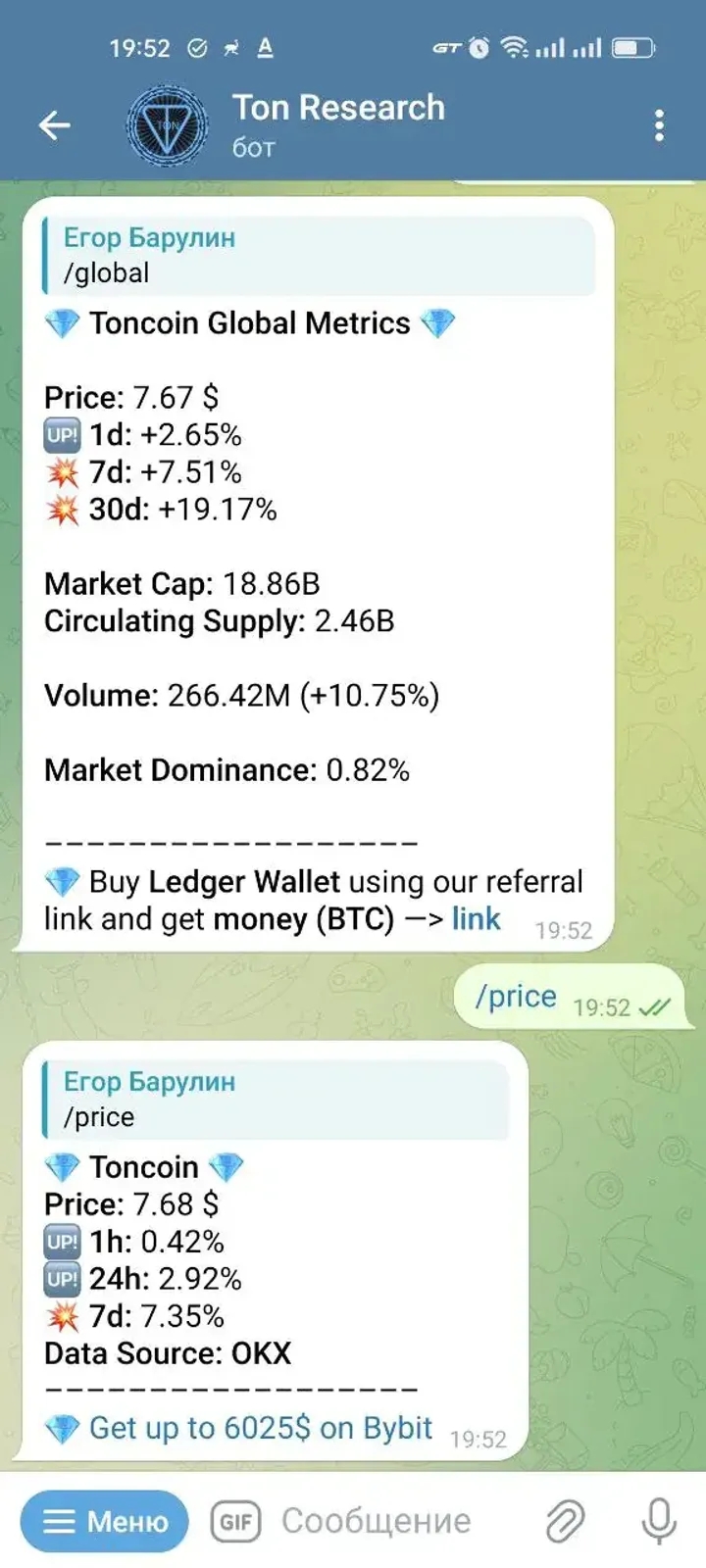
Task: Tap the diamond emoji beside Toncoin Global Metrics
Action: click(63, 323)
